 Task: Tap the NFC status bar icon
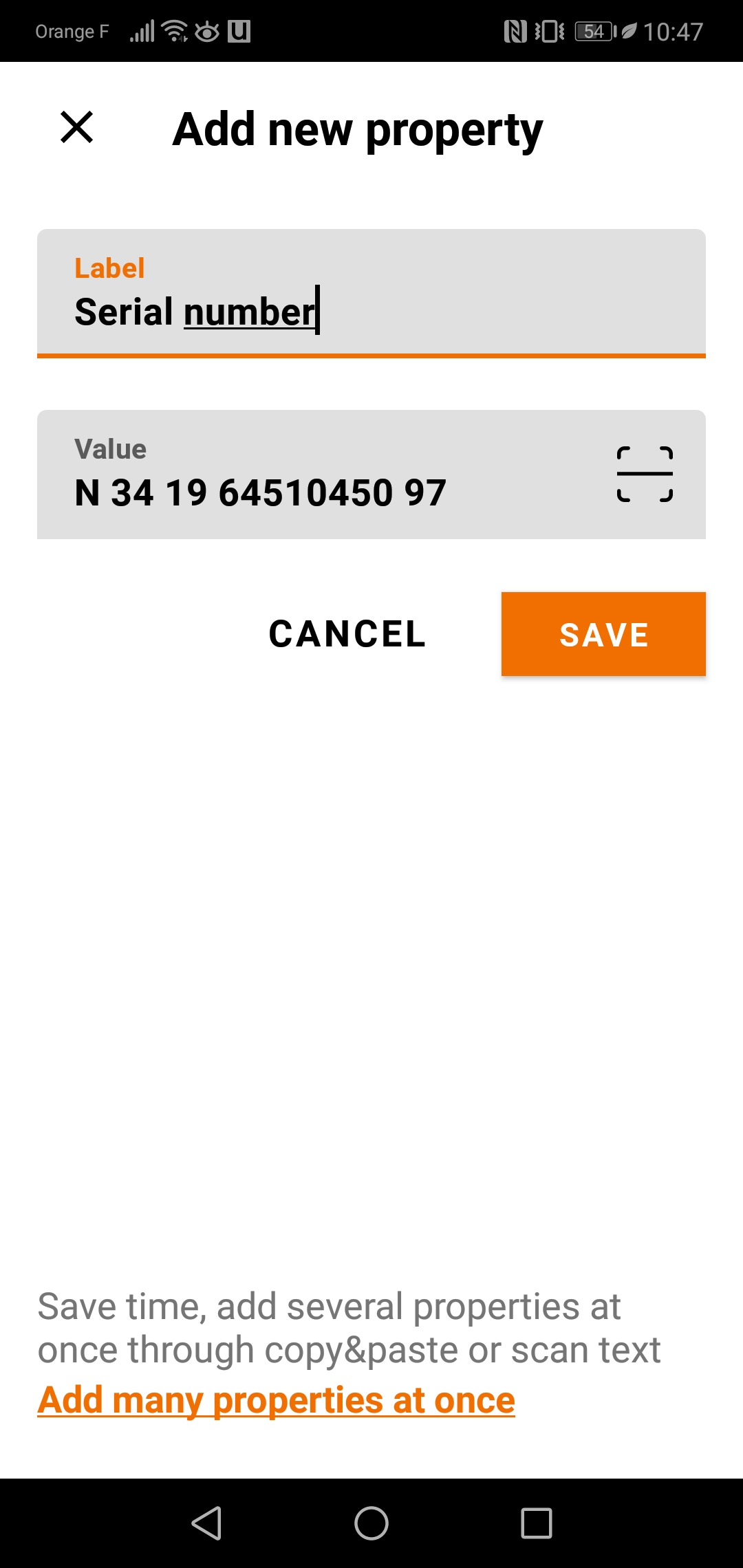[x=517, y=31]
